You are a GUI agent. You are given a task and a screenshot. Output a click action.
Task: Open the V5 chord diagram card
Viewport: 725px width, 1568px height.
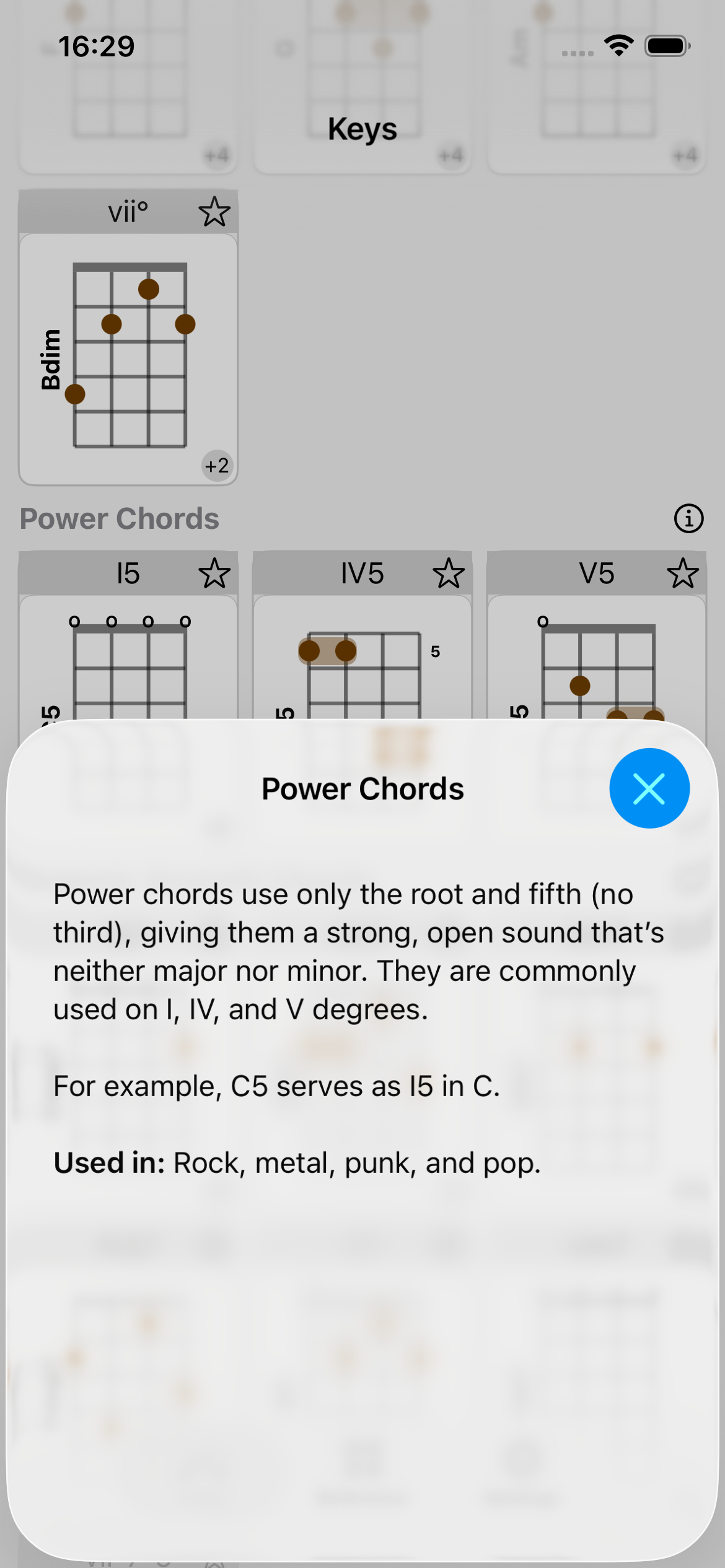597,663
